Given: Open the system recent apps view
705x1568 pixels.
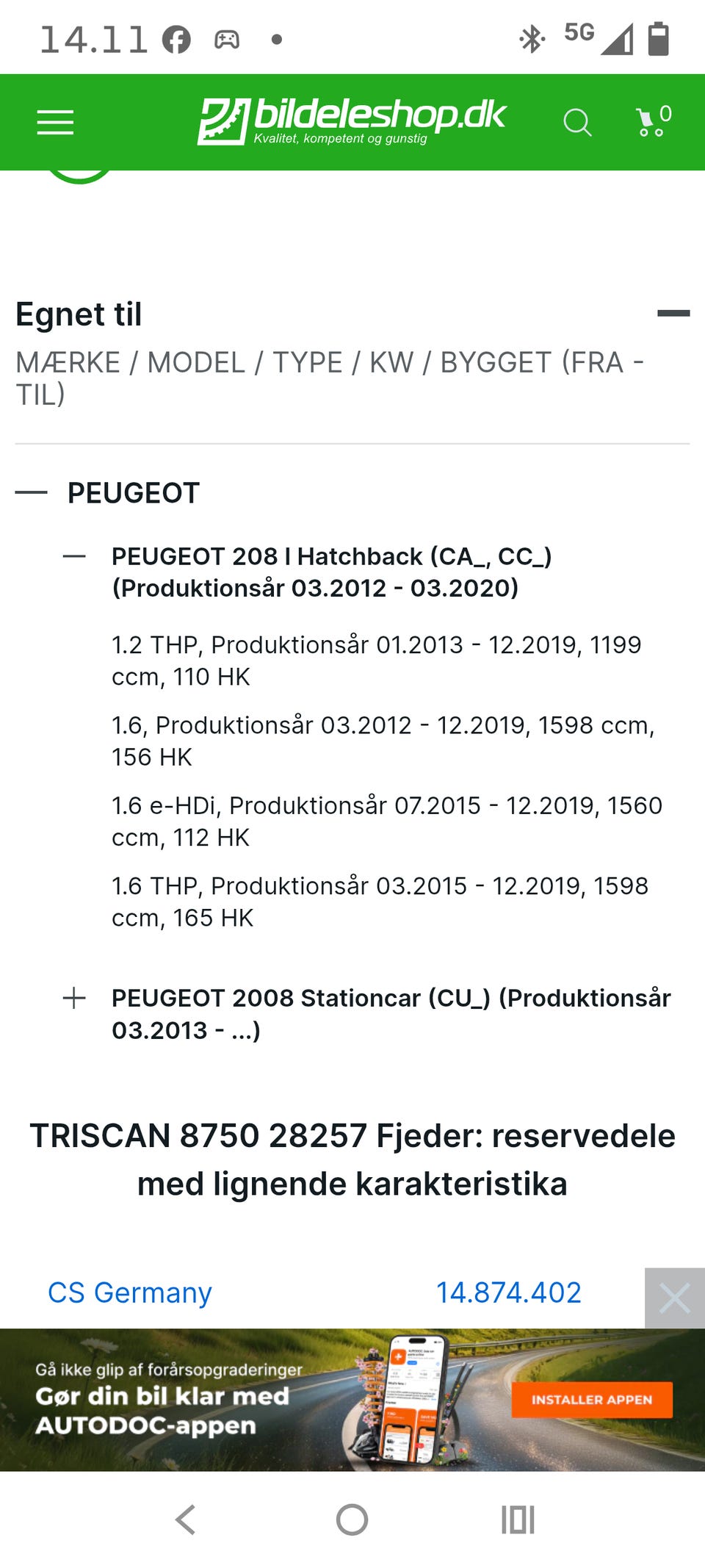Looking at the screenshot, I should [518, 1520].
